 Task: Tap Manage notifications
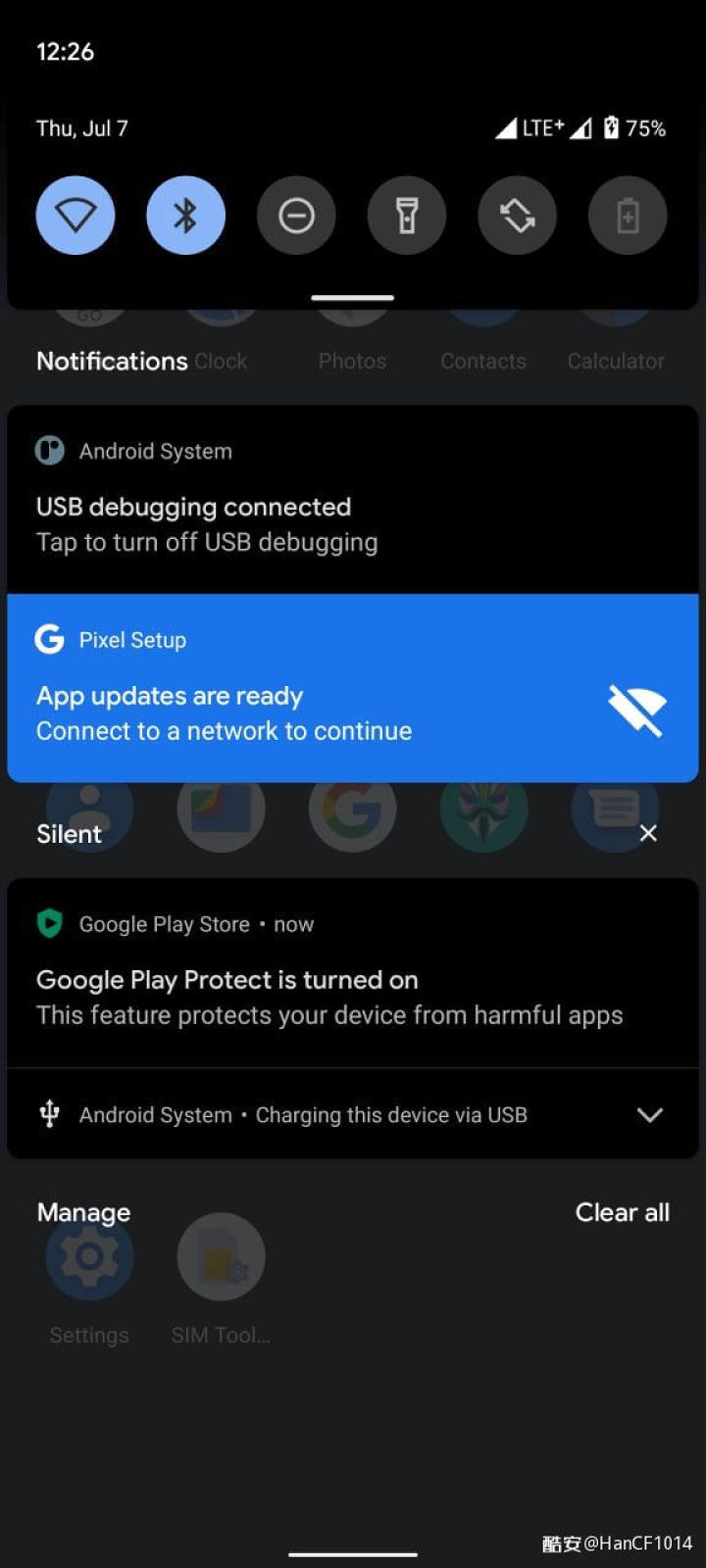83,1212
